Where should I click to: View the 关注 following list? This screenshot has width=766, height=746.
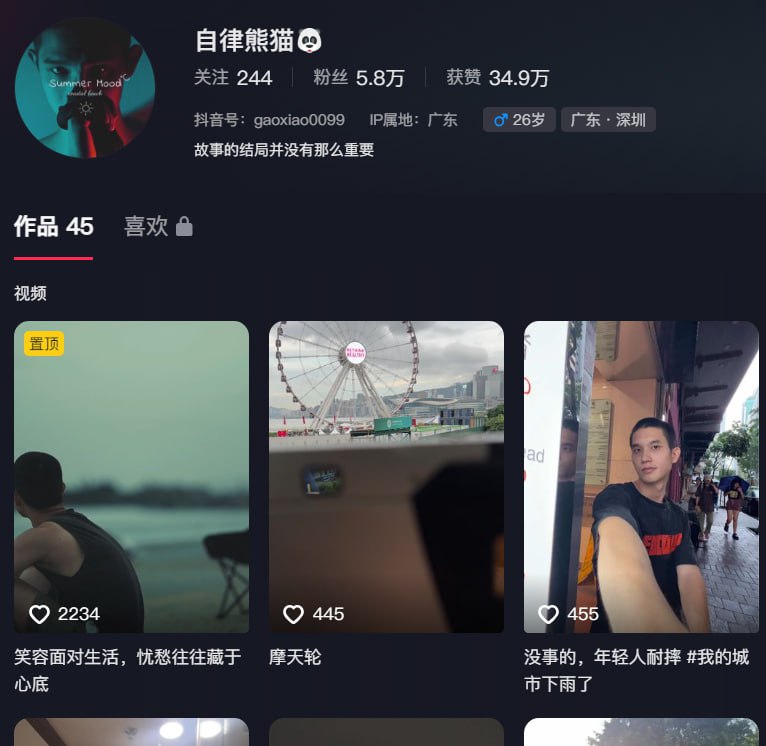233,78
